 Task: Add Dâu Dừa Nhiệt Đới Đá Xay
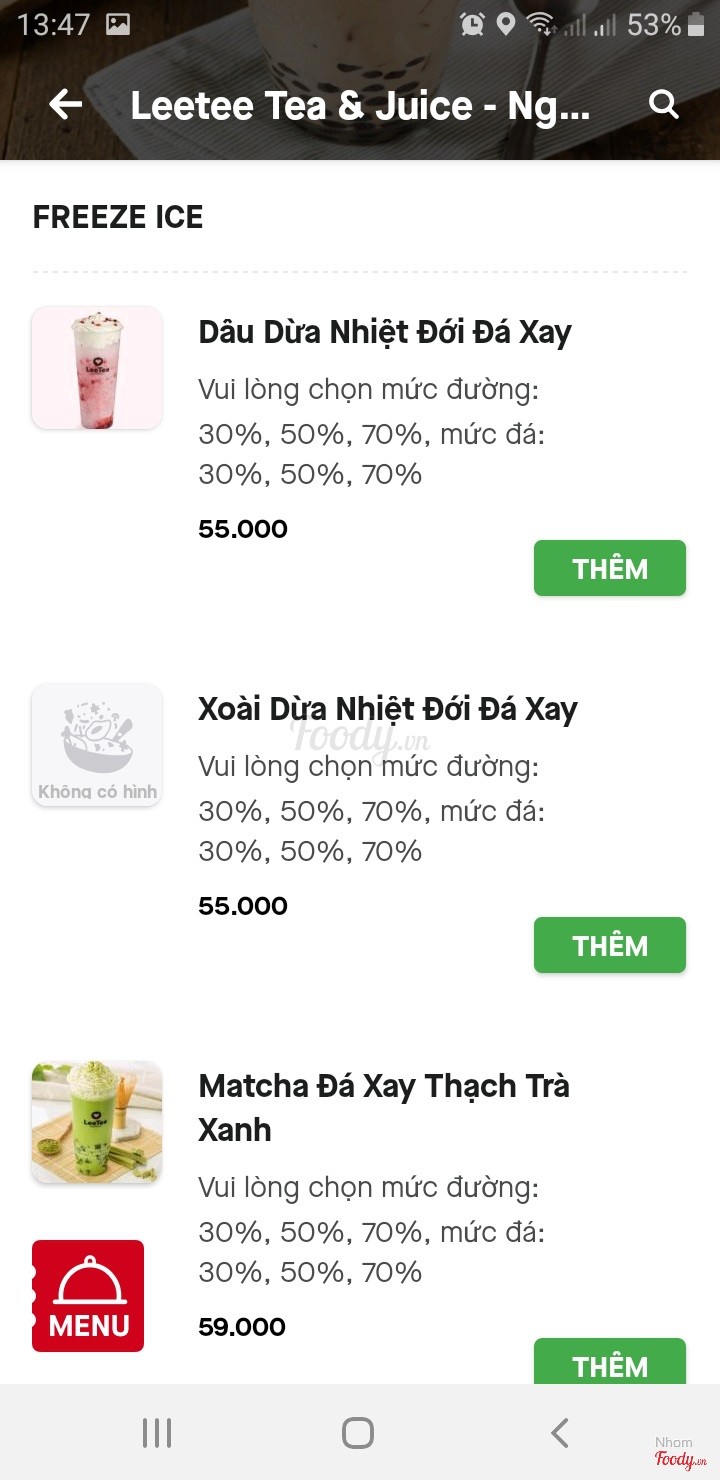[x=609, y=568]
